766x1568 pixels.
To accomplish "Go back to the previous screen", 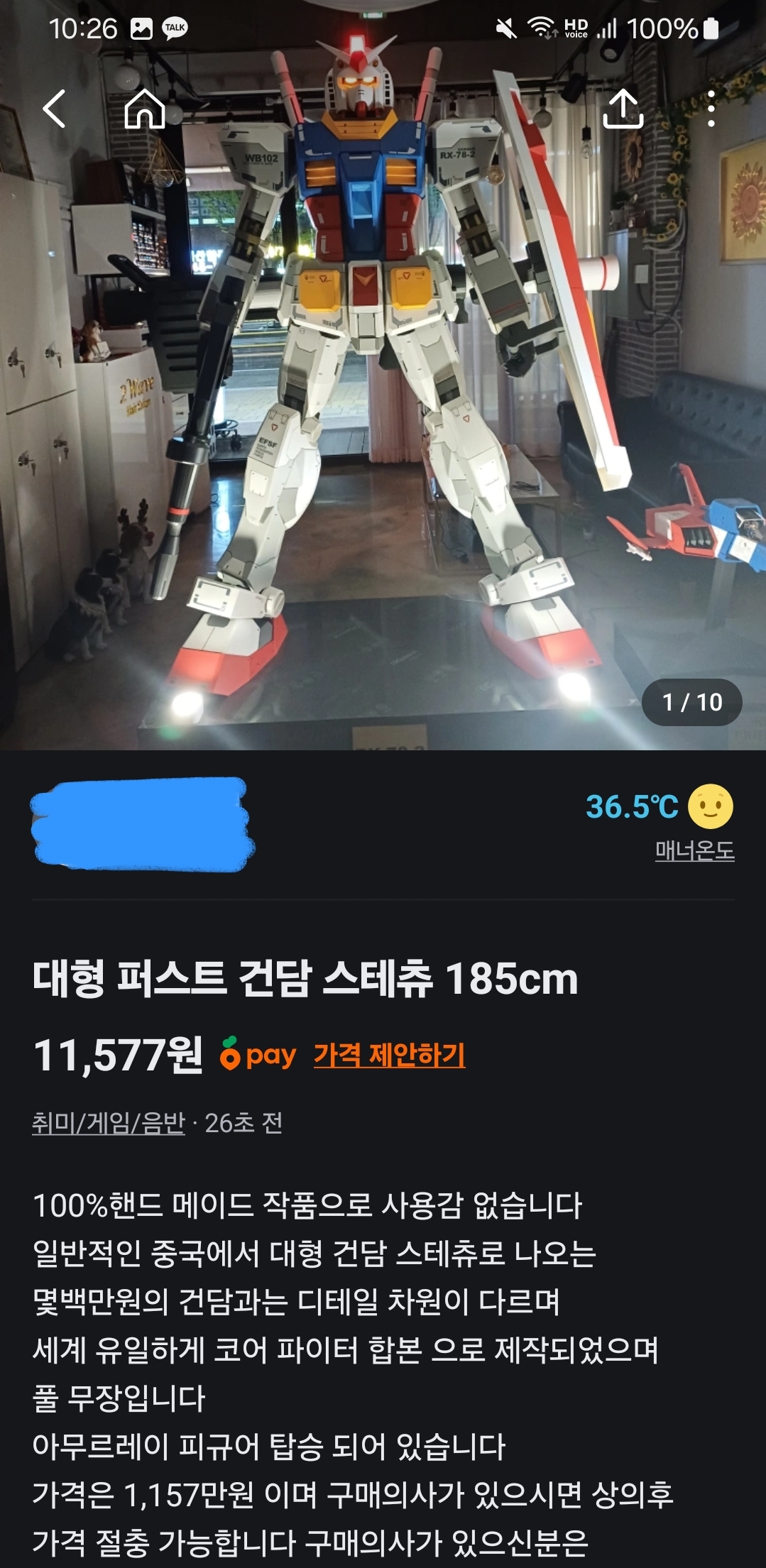I will coord(55,109).
